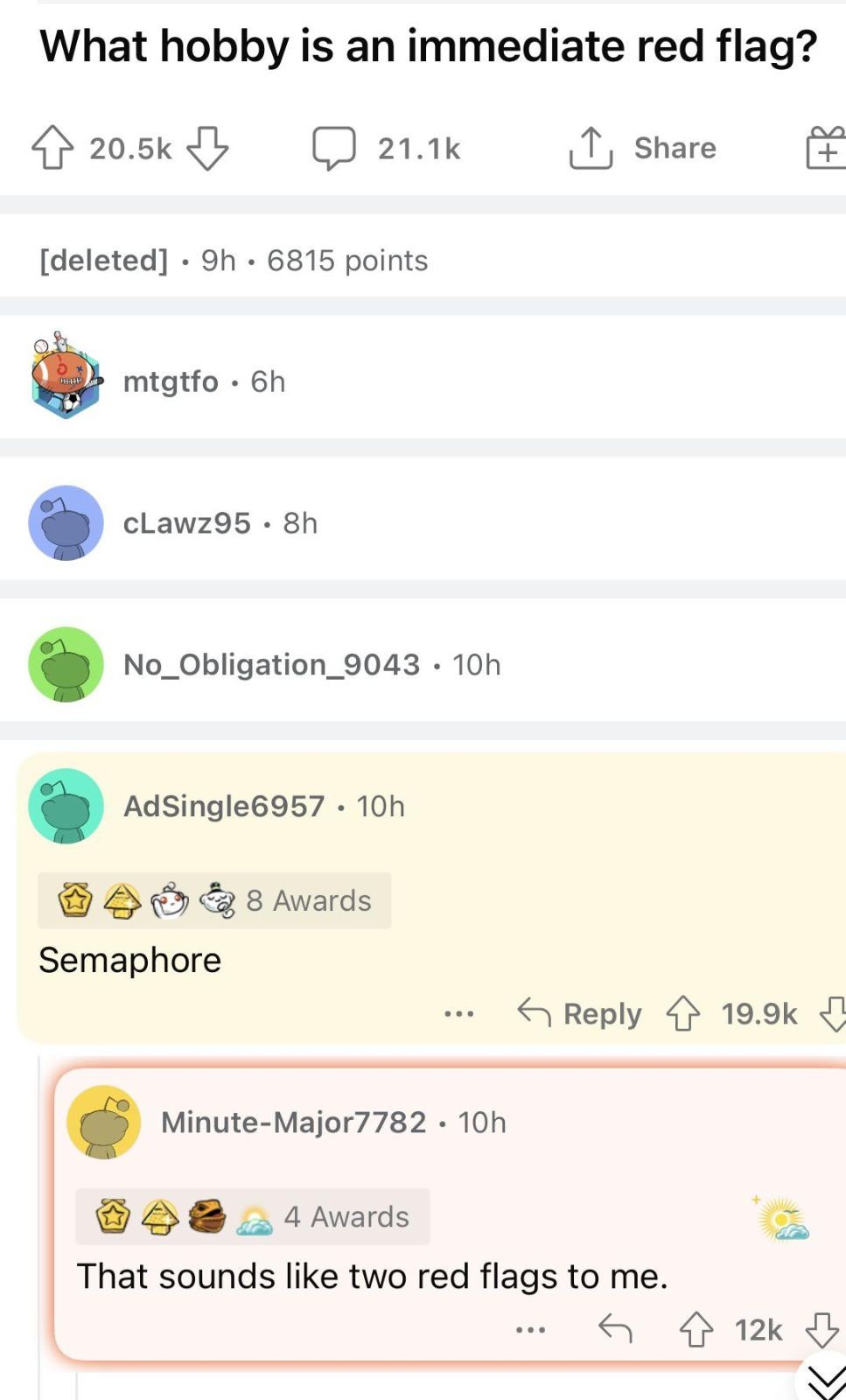Reply to Minute-Major7782's comment
Image resolution: width=846 pixels, height=1400 pixels.
coord(615,1330)
